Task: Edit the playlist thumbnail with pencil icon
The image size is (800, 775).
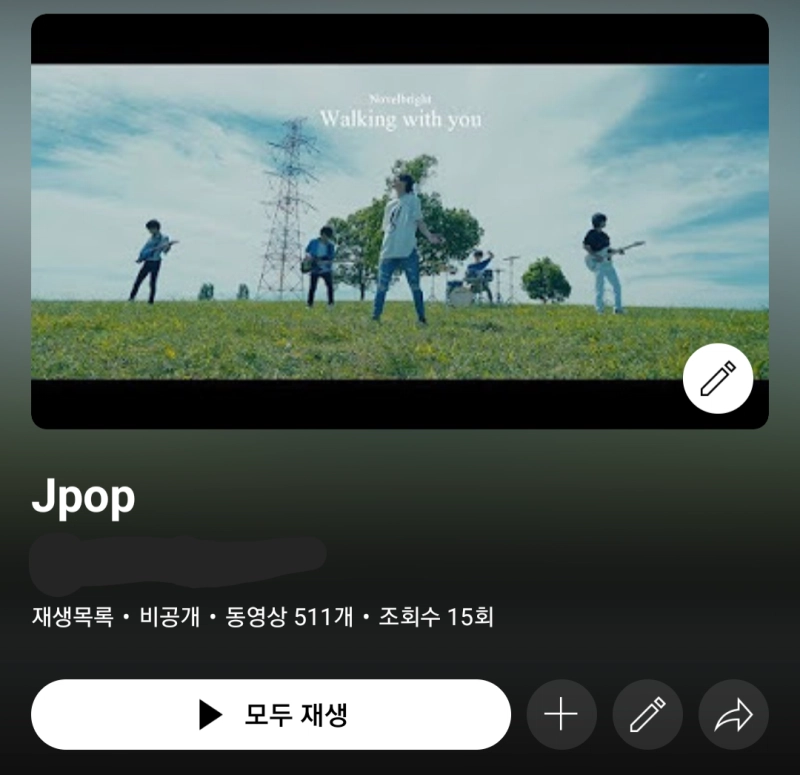Action: [x=717, y=379]
